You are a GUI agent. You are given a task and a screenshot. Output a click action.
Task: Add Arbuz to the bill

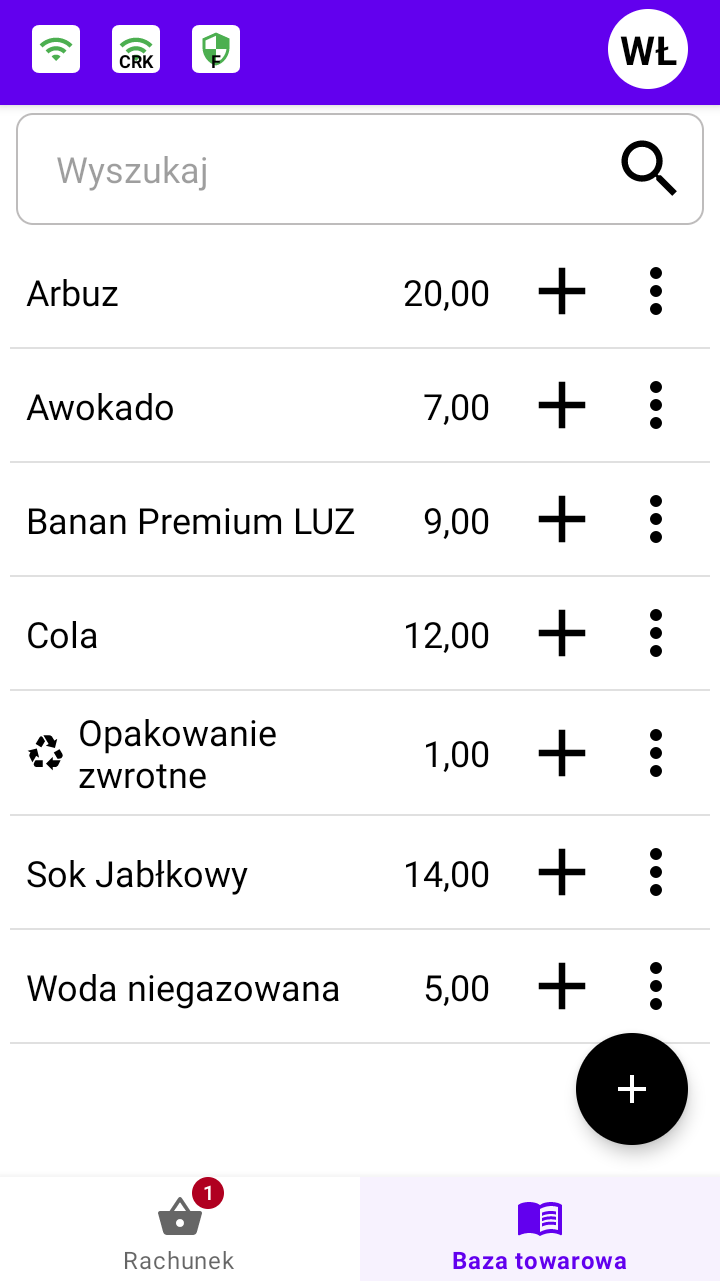point(562,292)
